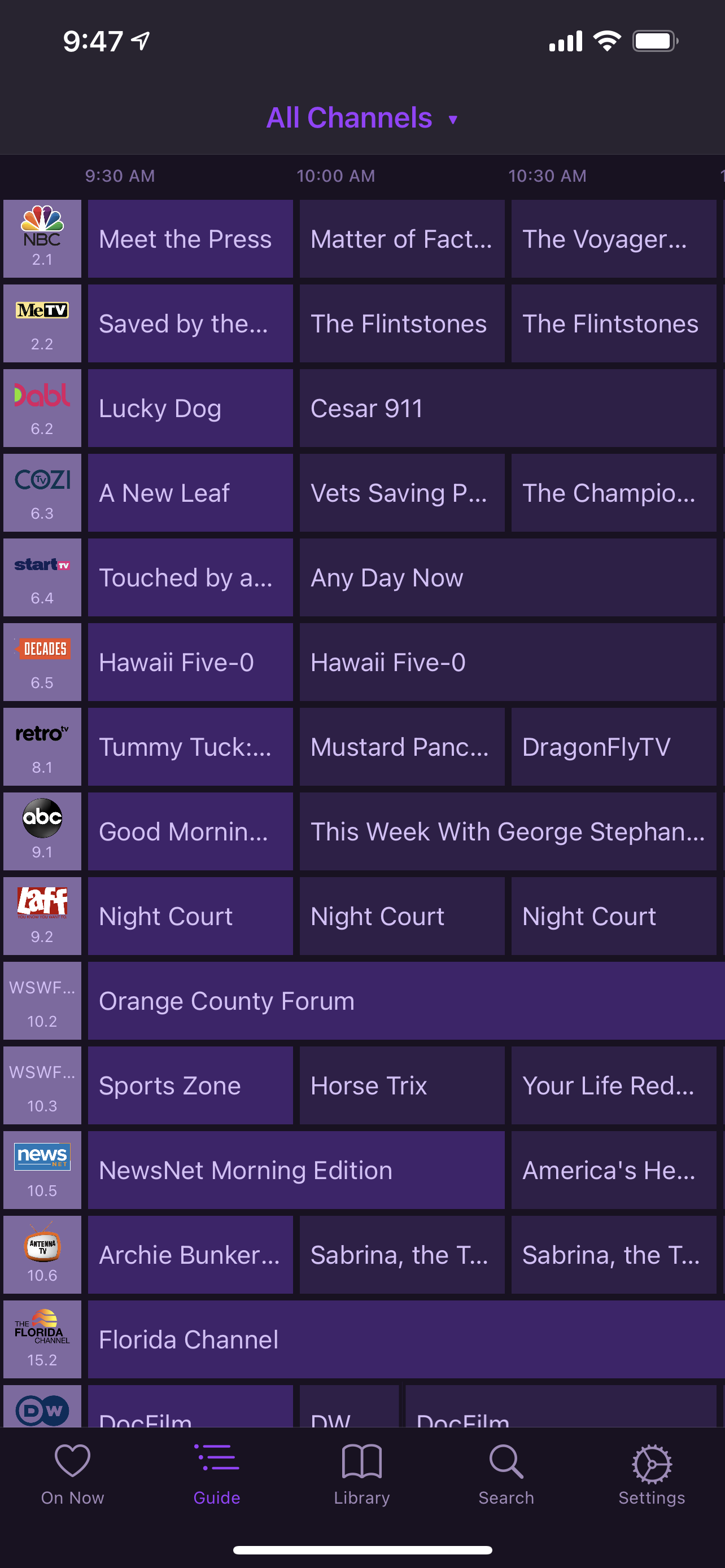Open This Week With George Stephanopoulos
Image resolution: width=725 pixels, height=1568 pixels.
[x=507, y=831]
